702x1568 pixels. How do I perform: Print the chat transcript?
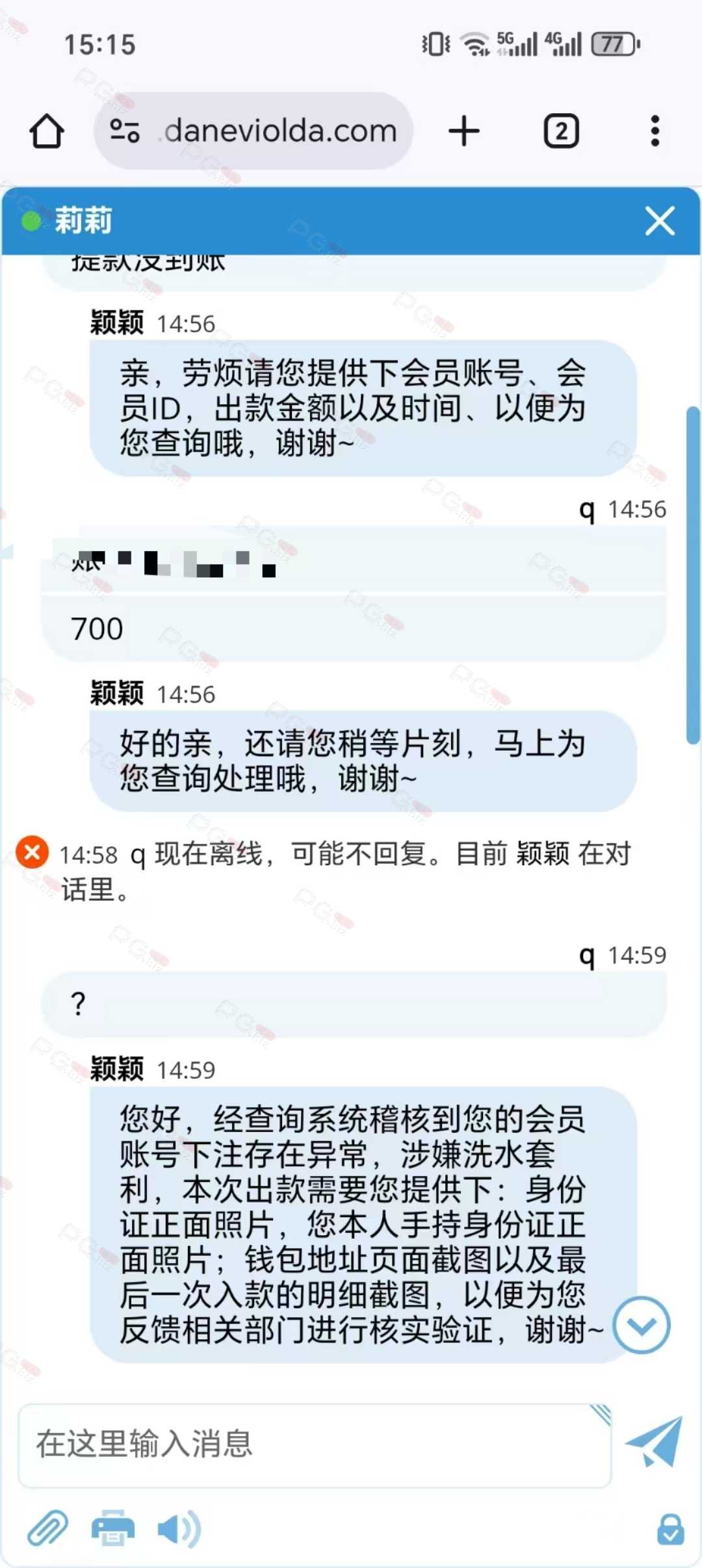(112, 1528)
